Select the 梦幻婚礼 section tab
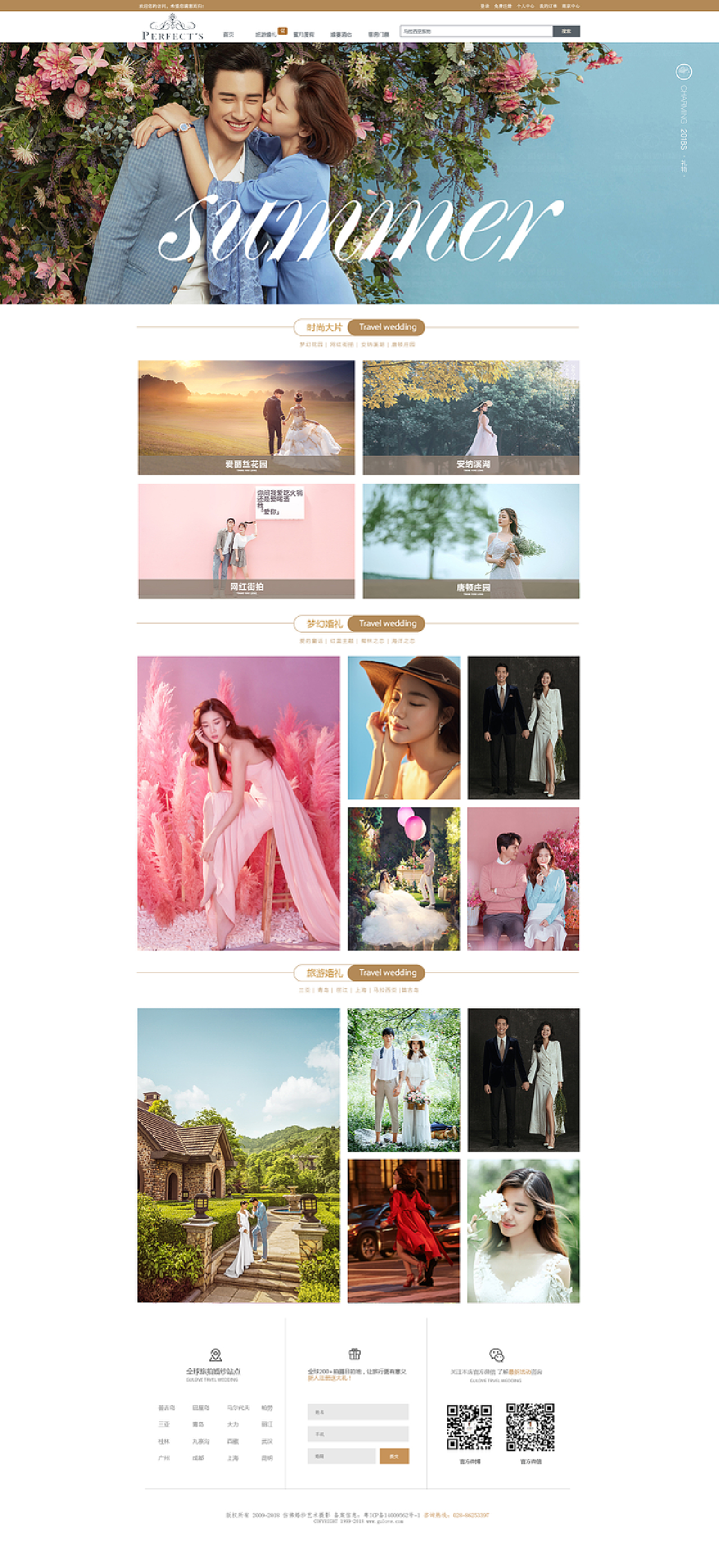The width and height of the screenshot is (719, 1568). [324, 623]
